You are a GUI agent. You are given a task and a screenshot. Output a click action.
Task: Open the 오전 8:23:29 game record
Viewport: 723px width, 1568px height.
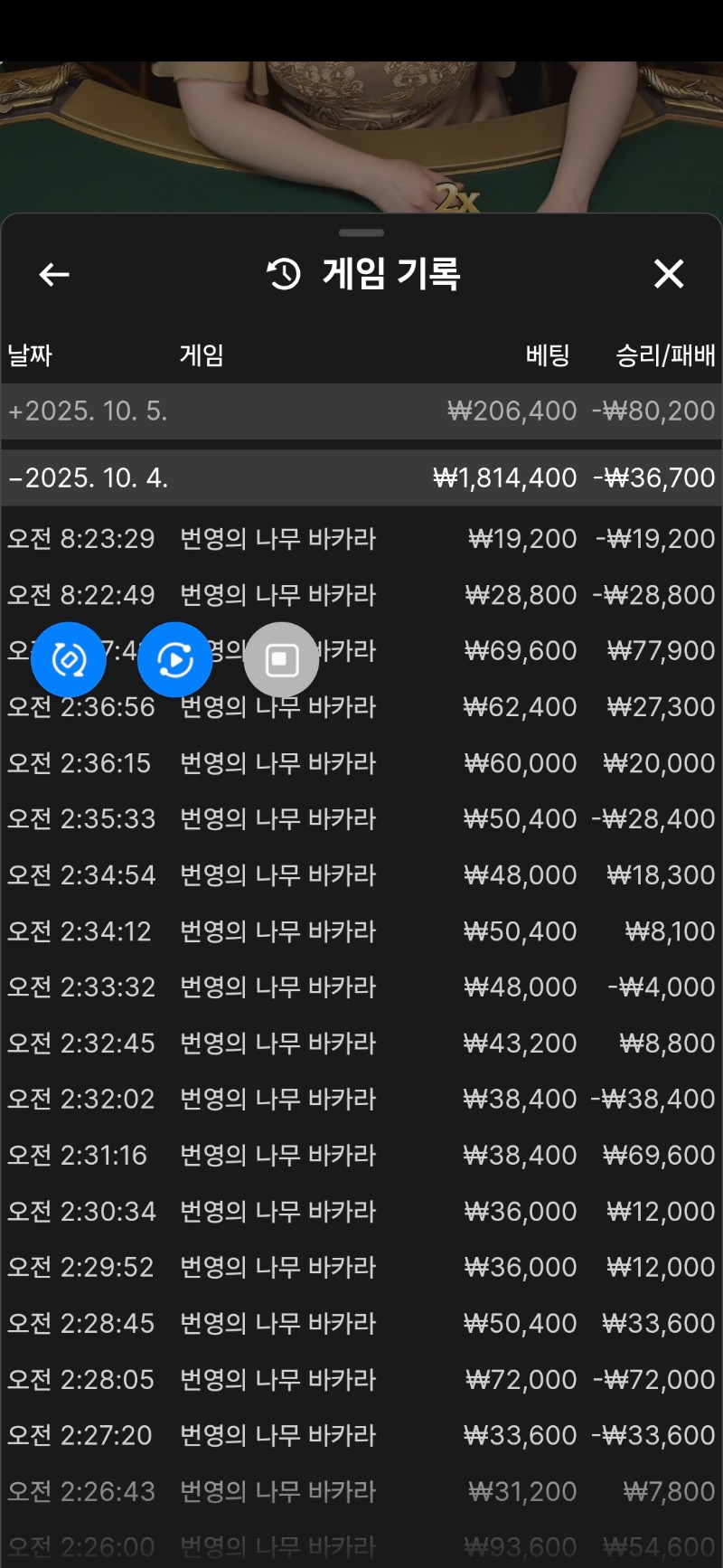pyautogui.click(x=361, y=539)
